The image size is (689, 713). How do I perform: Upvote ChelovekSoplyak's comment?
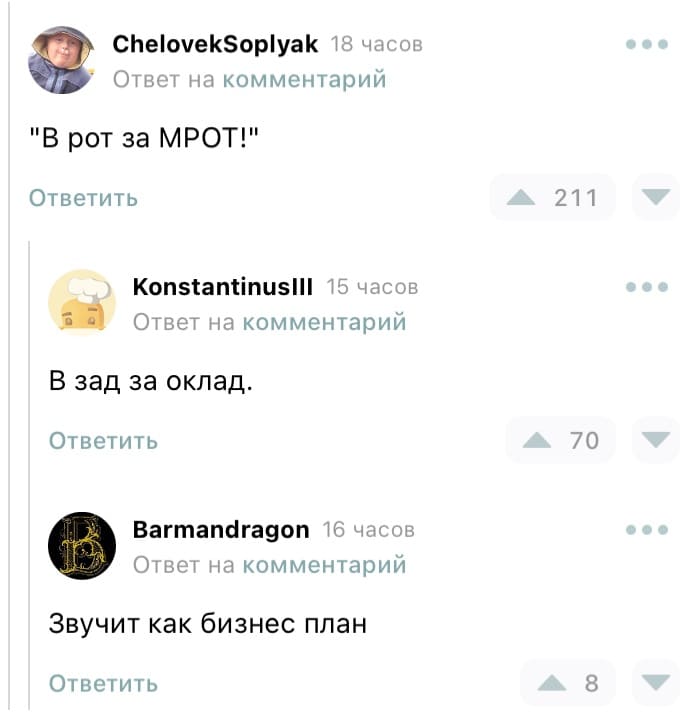tap(521, 197)
